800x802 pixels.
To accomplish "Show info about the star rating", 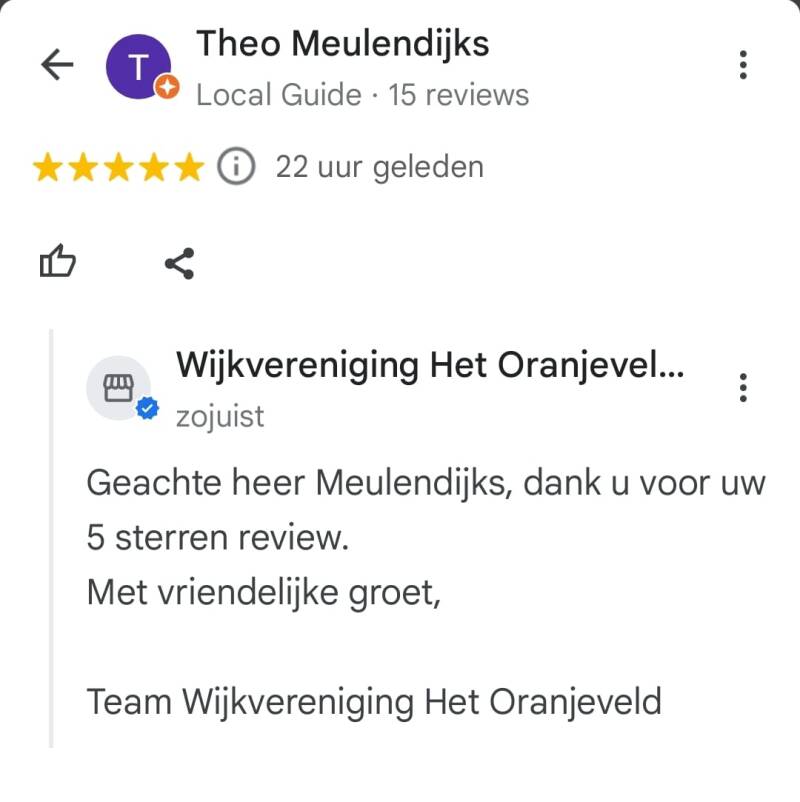I will [237, 167].
